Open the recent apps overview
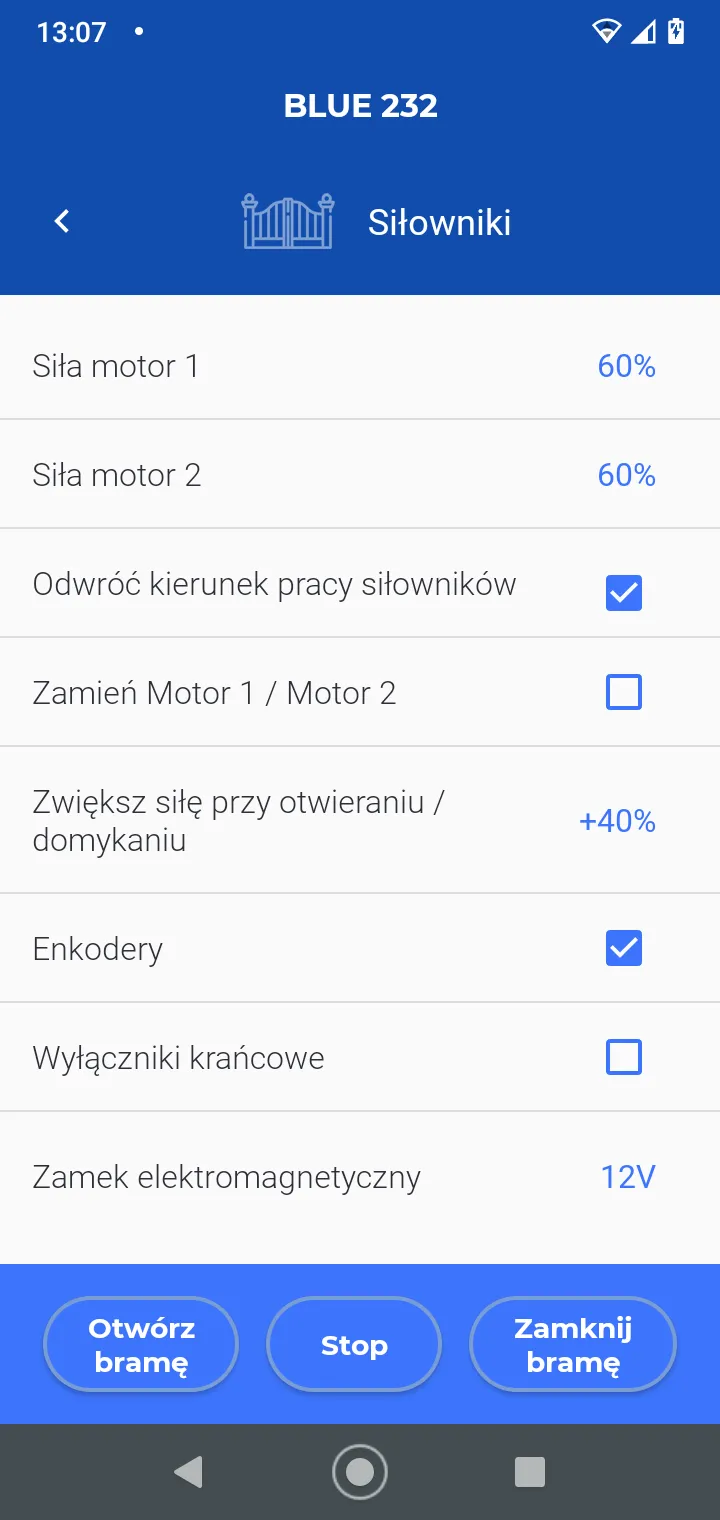720x1520 pixels. [x=529, y=1471]
